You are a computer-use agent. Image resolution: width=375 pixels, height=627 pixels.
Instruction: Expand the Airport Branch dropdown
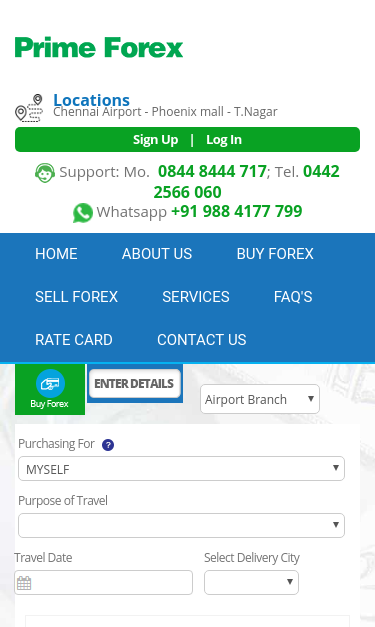260,399
